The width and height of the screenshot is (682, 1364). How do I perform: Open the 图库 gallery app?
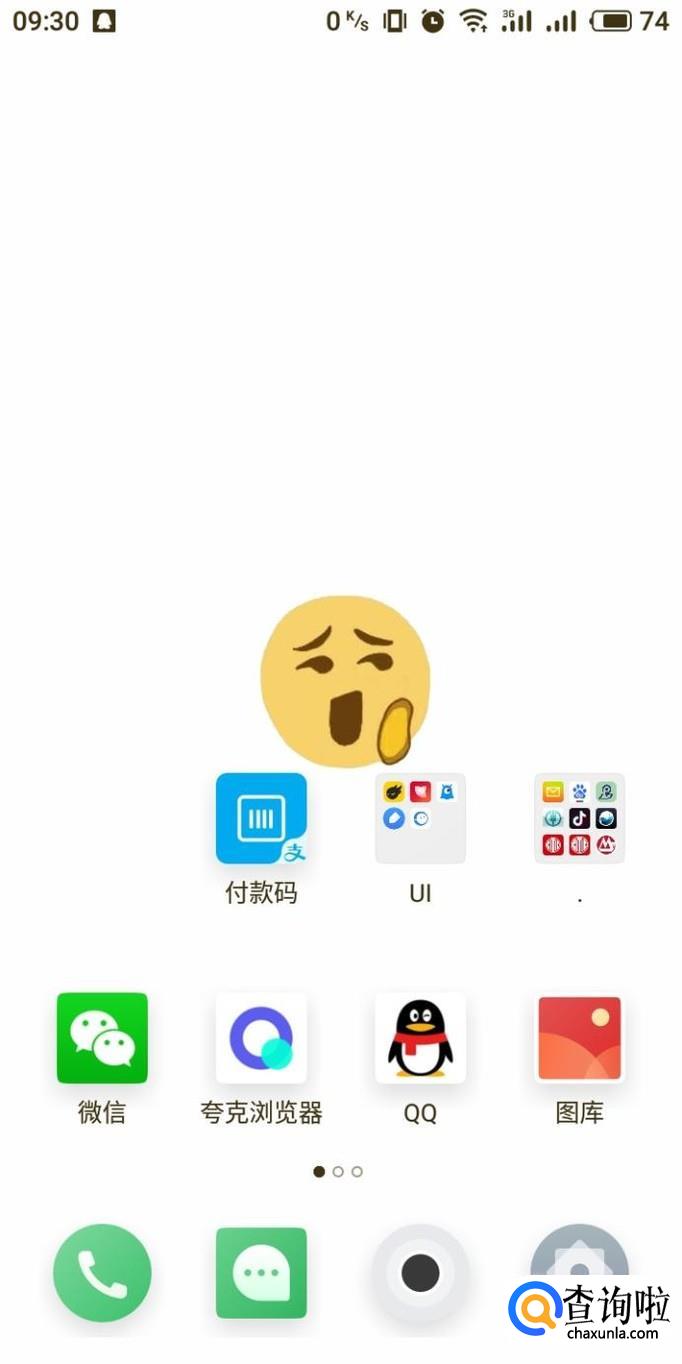point(579,1038)
